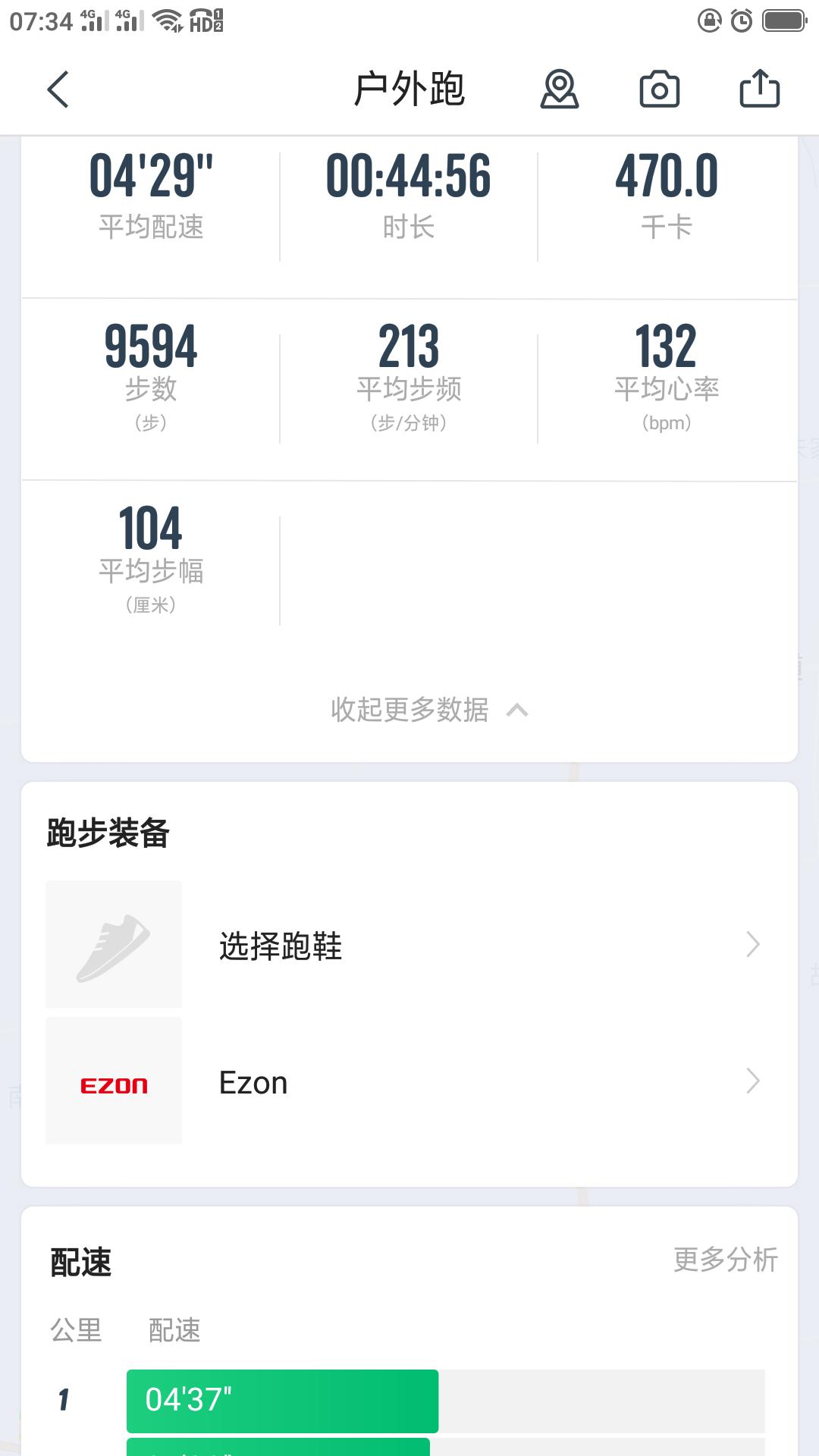Open the route location view icon
819x1456 pixels.
click(x=559, y=89)
